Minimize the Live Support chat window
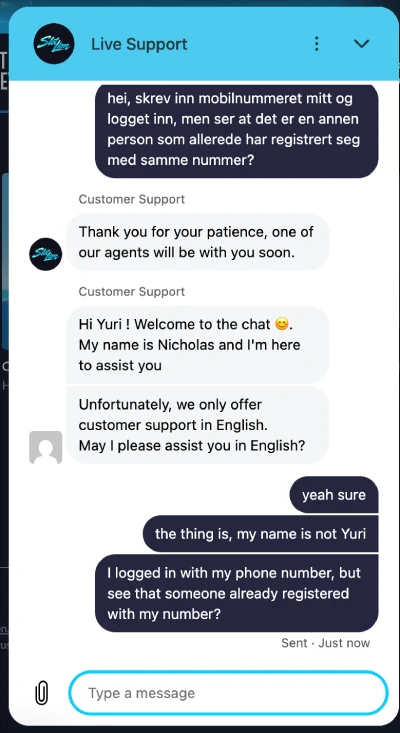400x733 pixels. pyautogui.click(x=362, y=43)
